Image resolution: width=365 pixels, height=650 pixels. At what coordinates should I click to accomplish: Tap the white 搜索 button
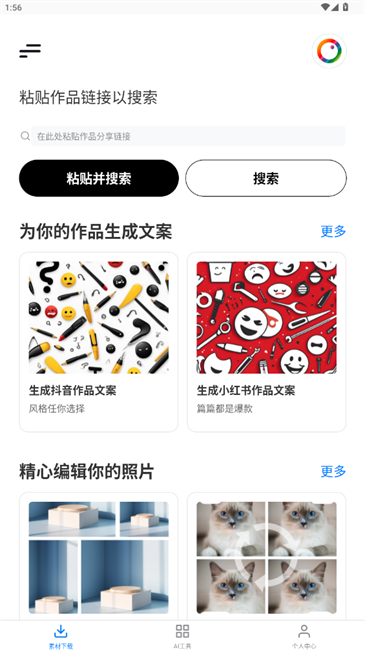coord(266,178)
